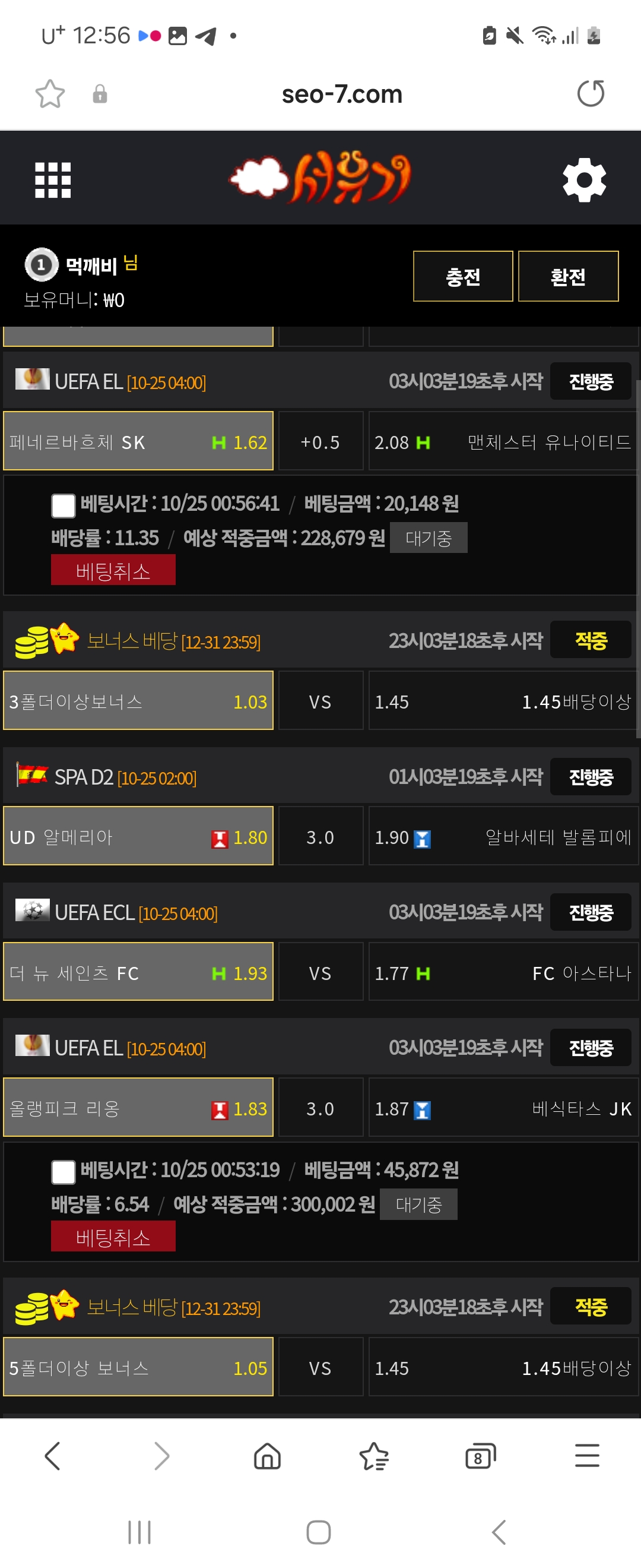This screenshot has width=641, height=1568.
Task: Bookmark this page with the star icon
Action: point(50,94)
